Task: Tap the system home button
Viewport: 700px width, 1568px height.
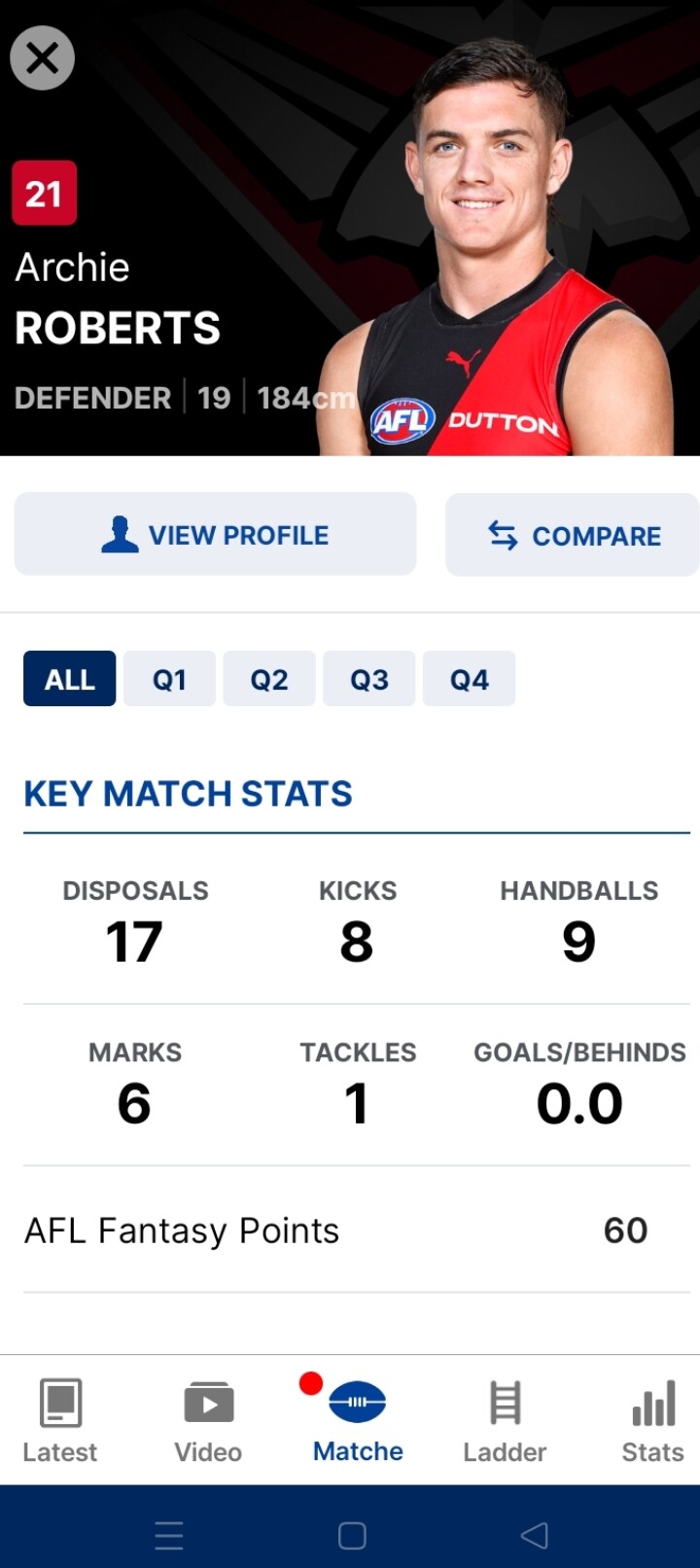Action: (x=352, y=1536)
